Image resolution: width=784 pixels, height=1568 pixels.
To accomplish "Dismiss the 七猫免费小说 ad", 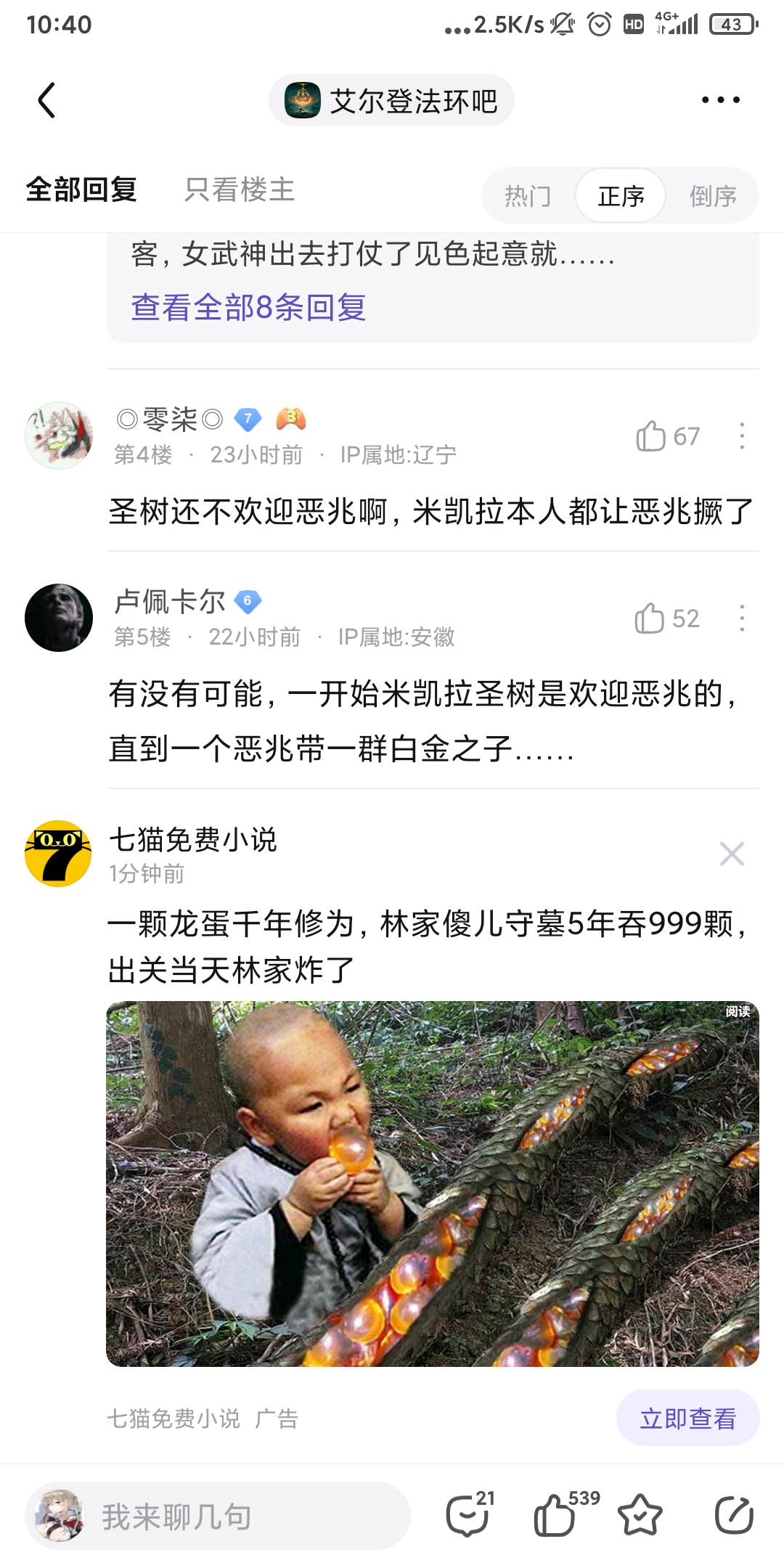I will click(732, 854).
